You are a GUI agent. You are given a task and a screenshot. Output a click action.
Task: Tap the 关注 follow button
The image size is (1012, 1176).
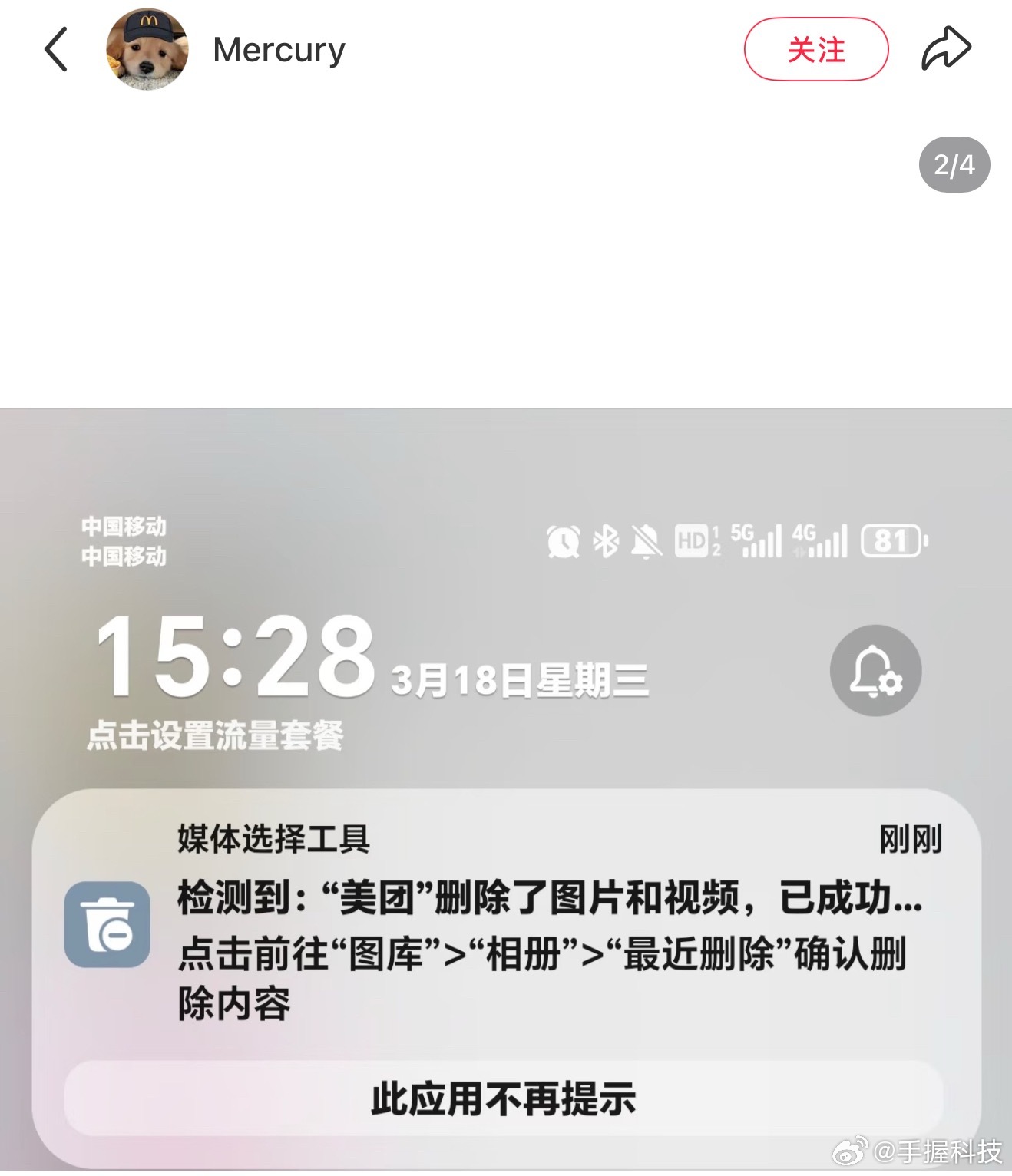click(x=815, y=49)
